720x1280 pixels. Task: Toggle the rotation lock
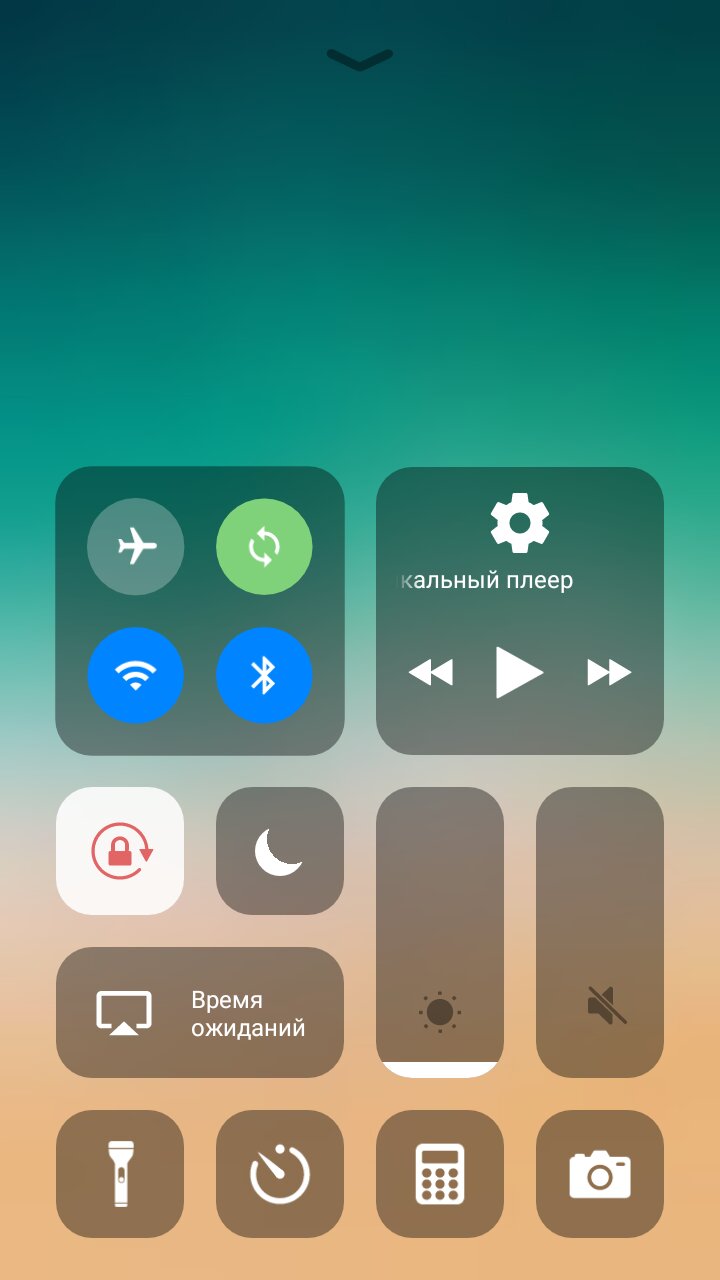tap(120, 851)
